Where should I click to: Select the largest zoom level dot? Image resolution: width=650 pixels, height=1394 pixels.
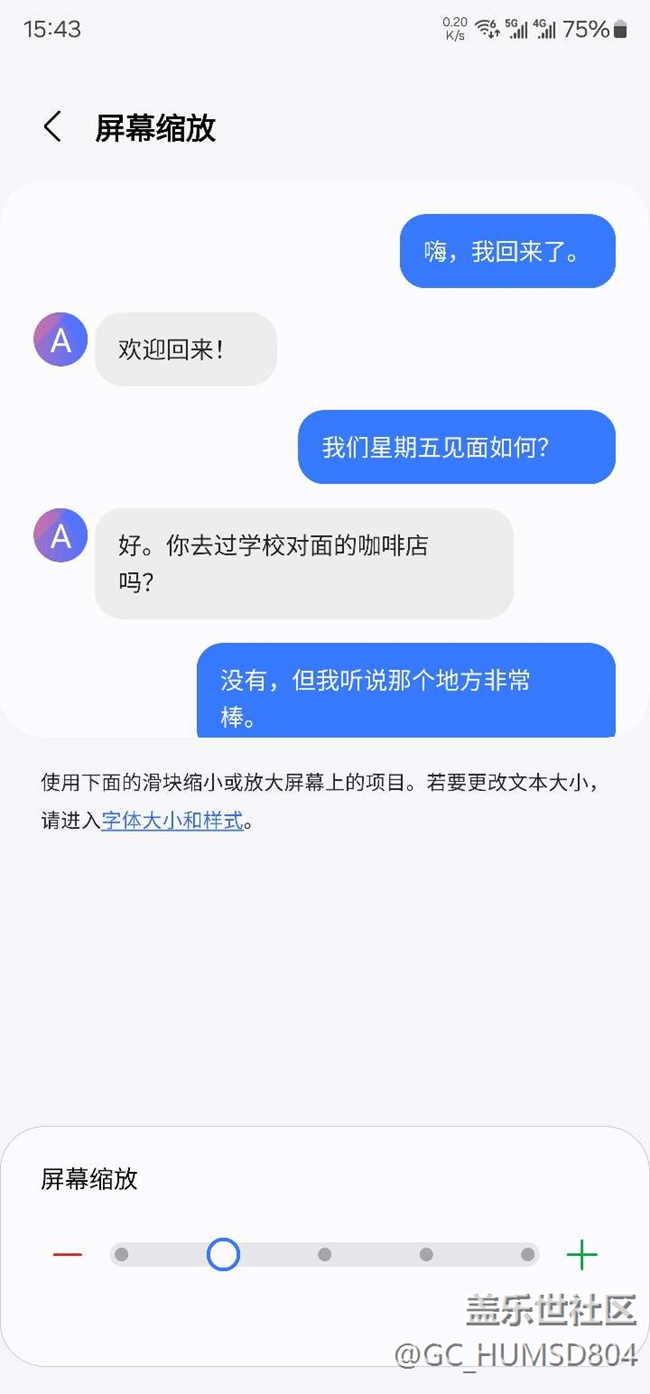(x=527, y=1254)
